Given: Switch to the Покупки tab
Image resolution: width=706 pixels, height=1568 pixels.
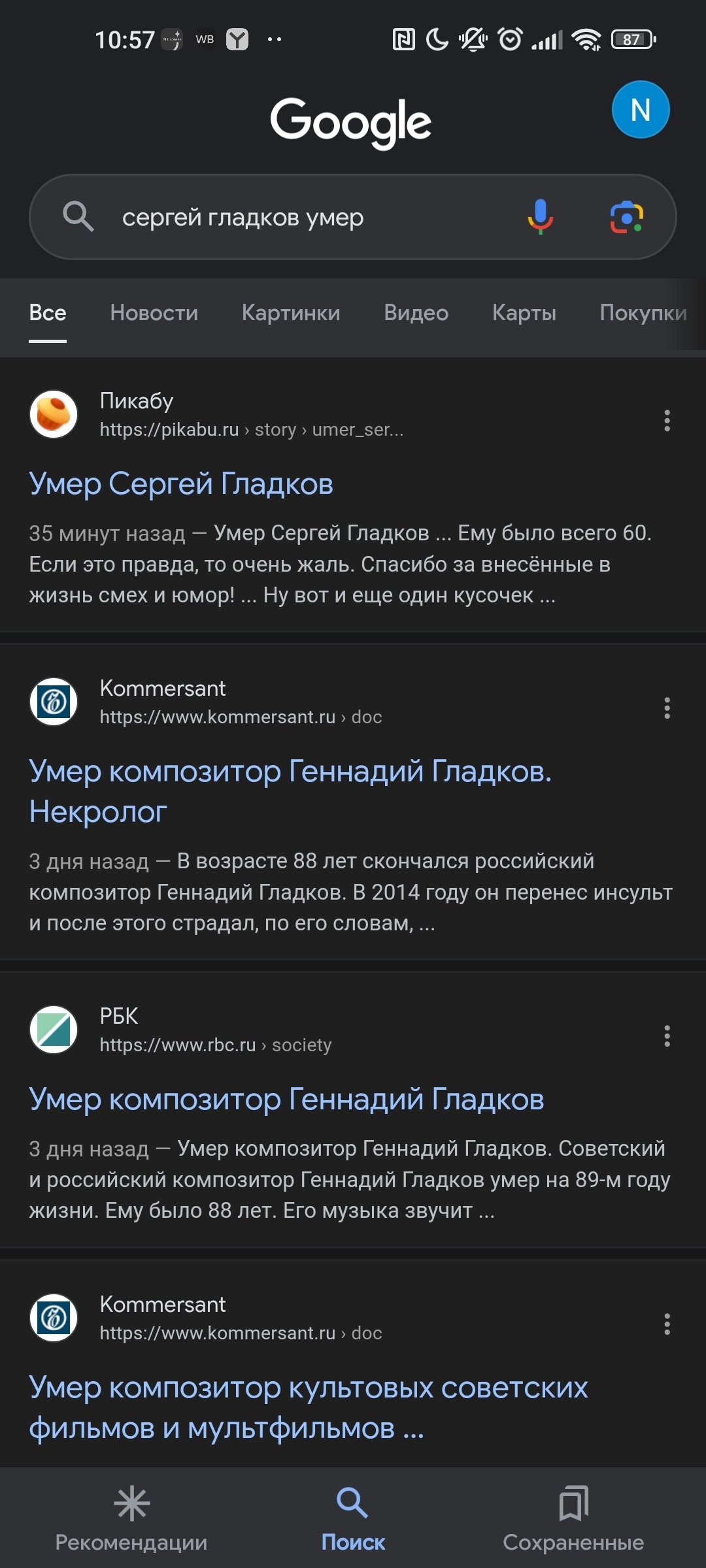Looking at the screenshot, I should tap(643, 313).
